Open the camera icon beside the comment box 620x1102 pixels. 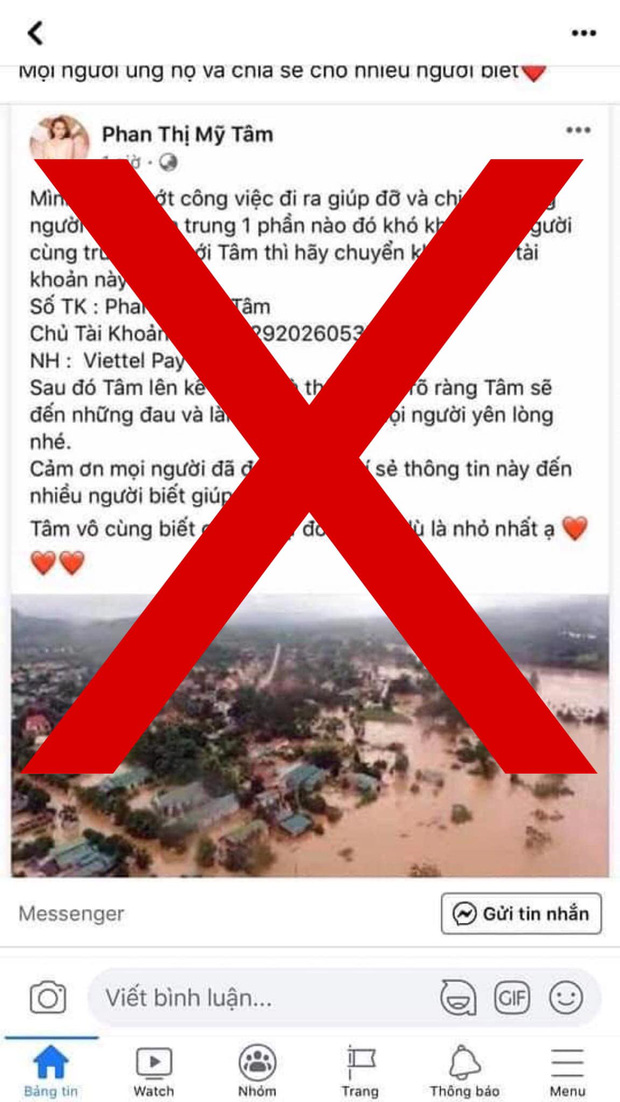tap(47, 997)
